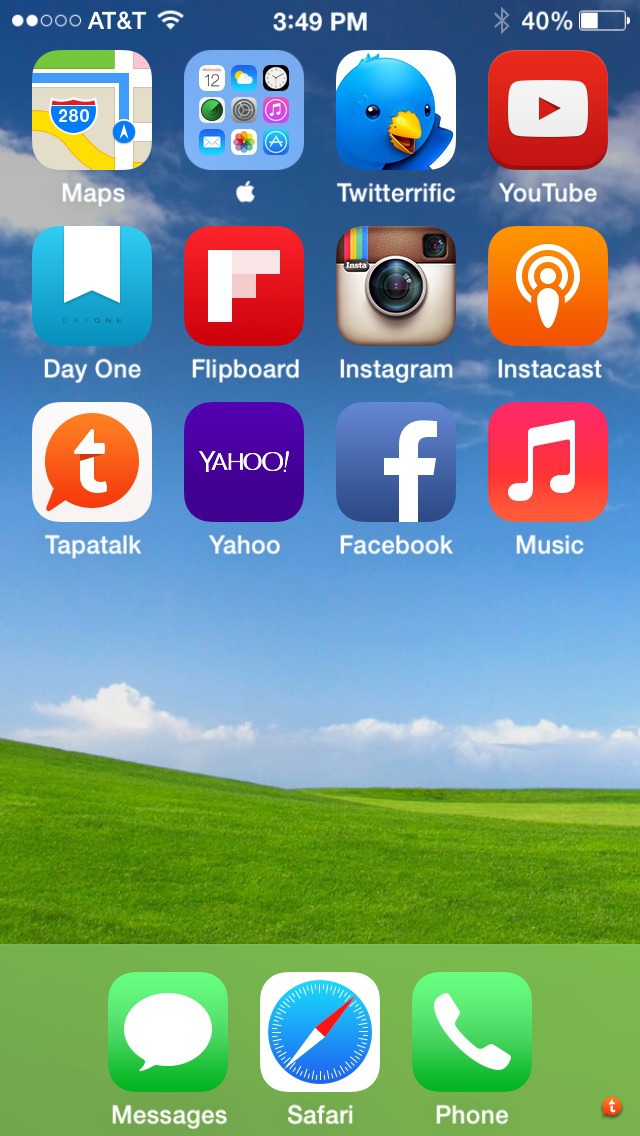Open Flipboard
The image size is (640, 1136).
click(x=244, y=286)
